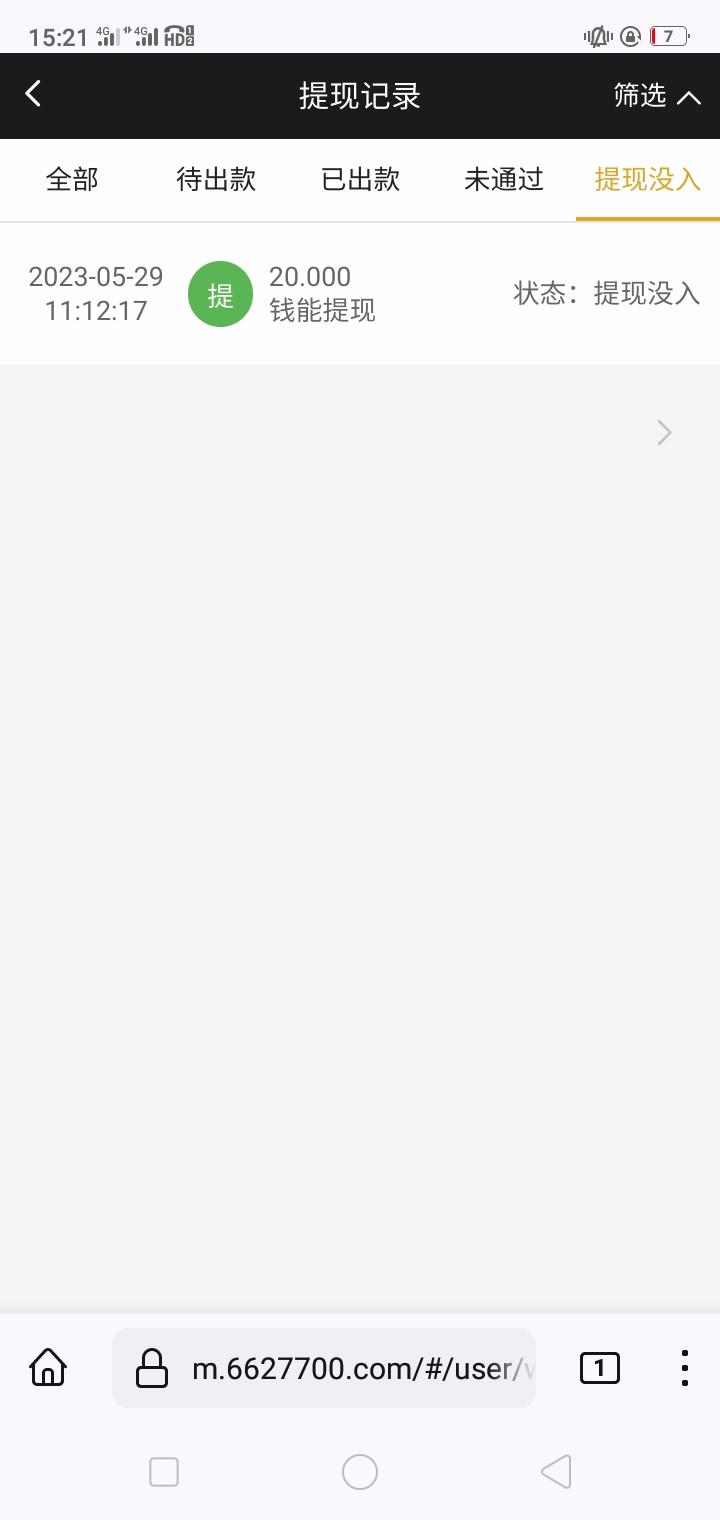Select the 待出款 tab
Screen dimensions: 720x1520
215,179
